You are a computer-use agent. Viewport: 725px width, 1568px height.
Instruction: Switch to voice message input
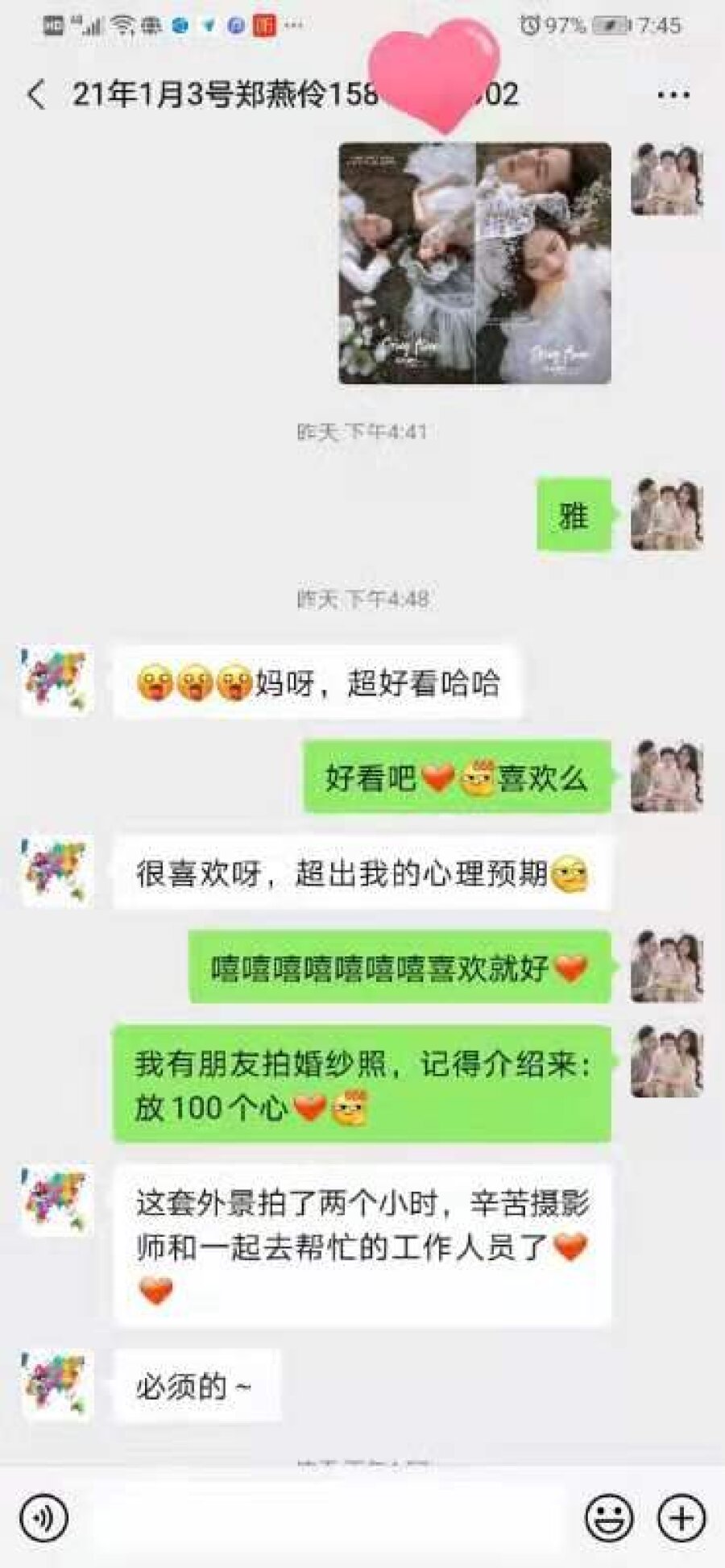43,1518
